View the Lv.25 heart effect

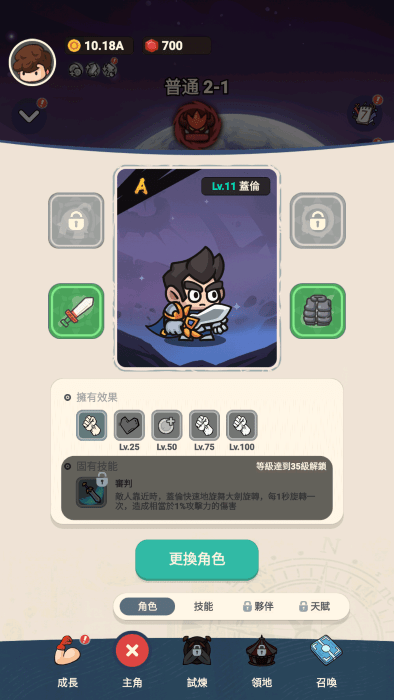(129, 425)
